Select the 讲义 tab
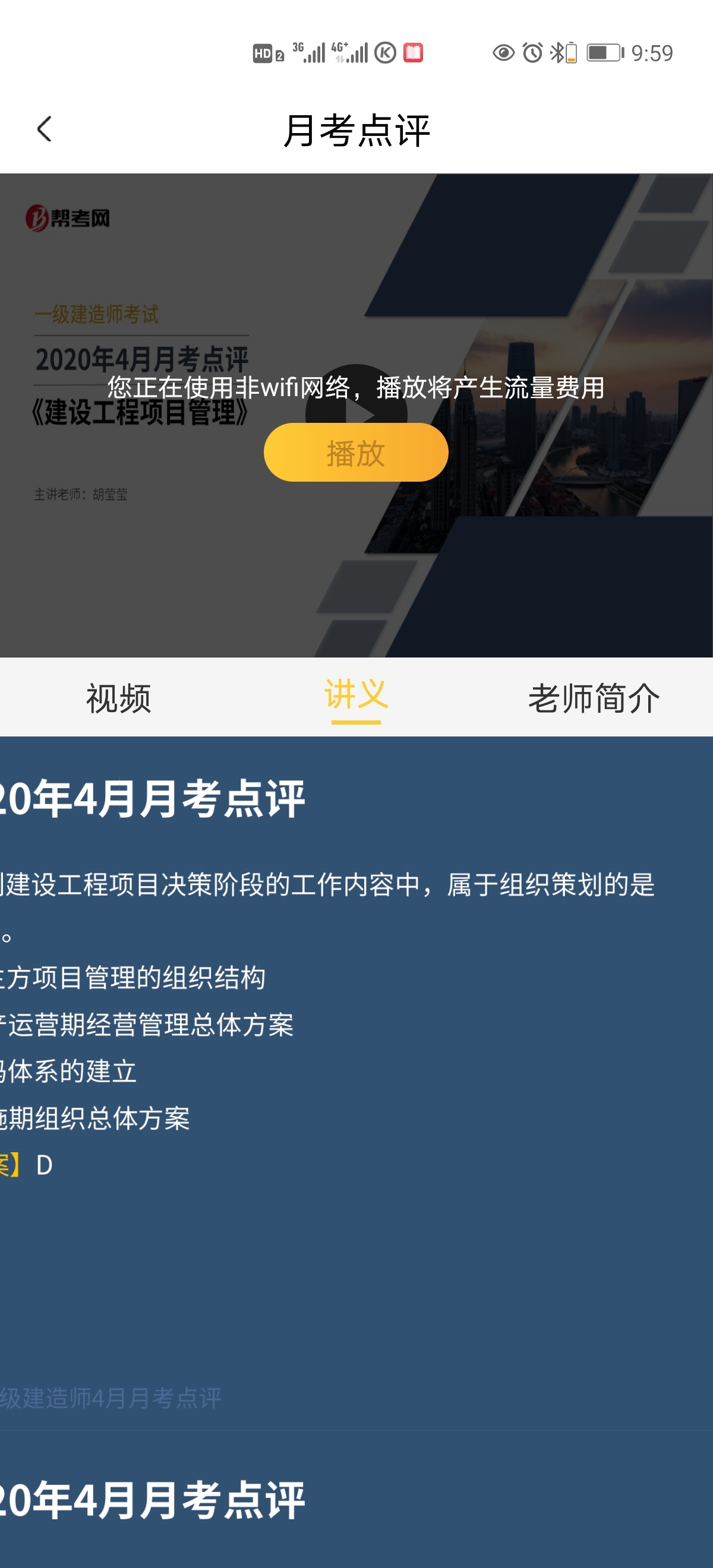The height and width of the screenshot is (1568, 713). (x=355, y=696)
